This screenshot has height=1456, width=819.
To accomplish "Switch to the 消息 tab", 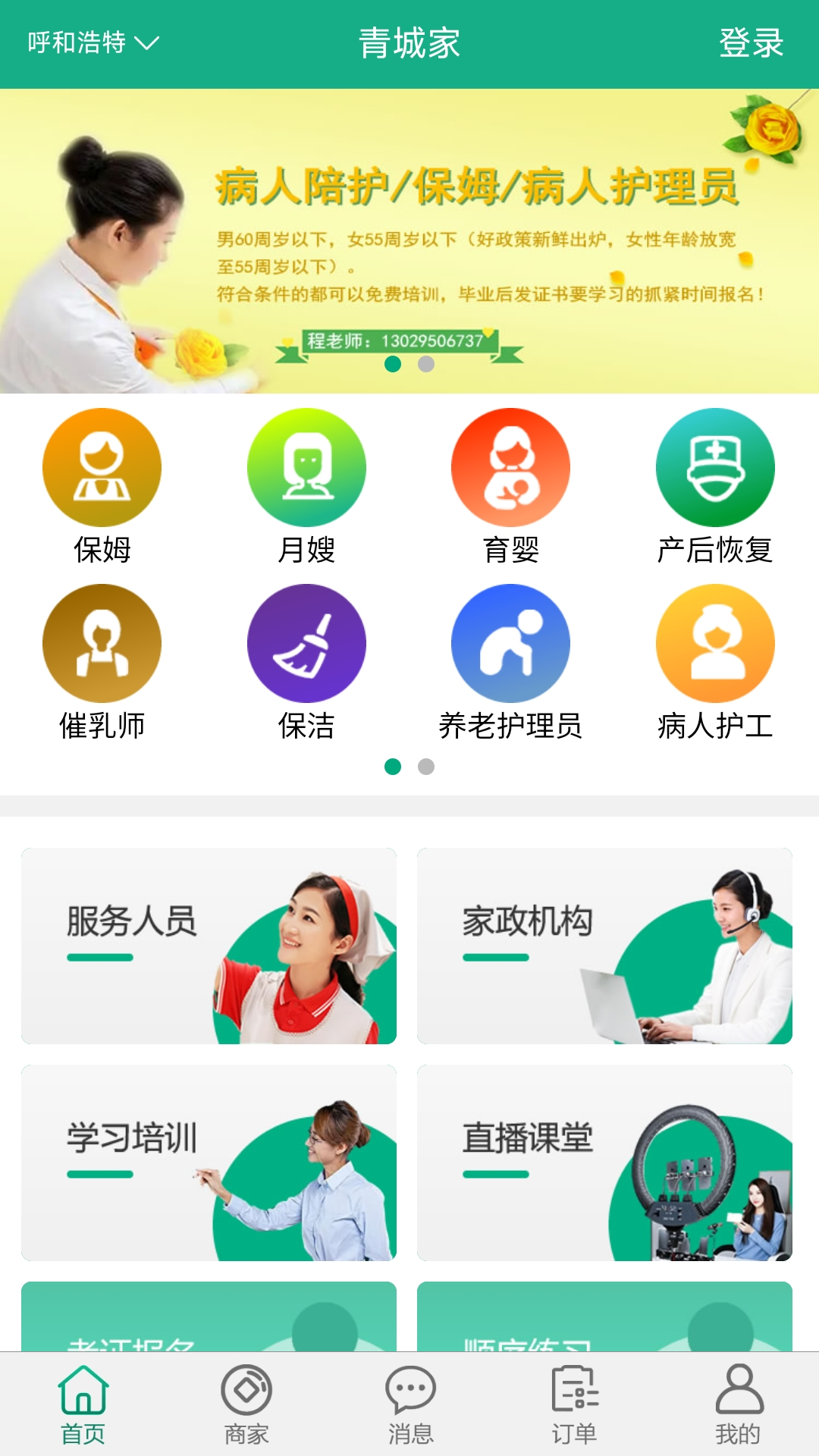I will coord(410,1404).
